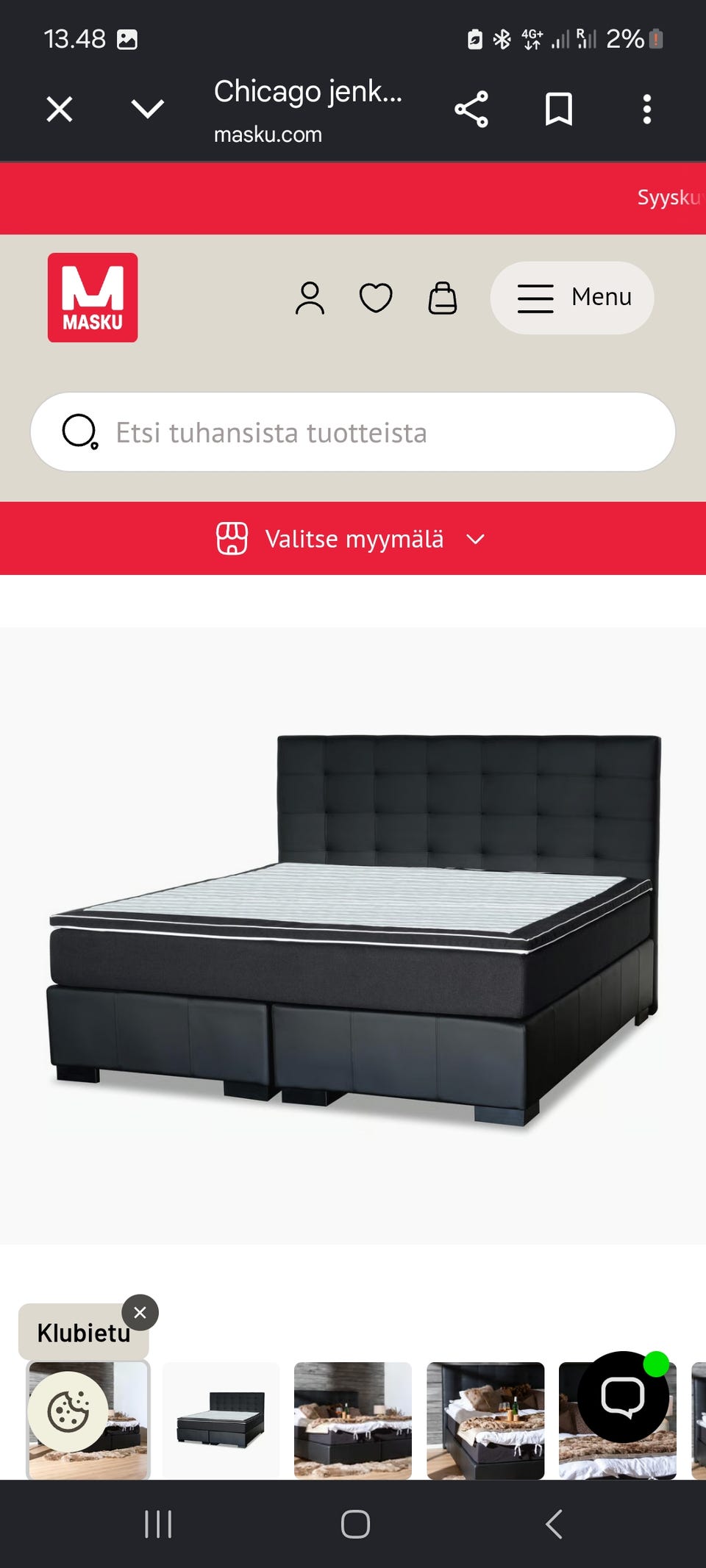Open the live chat bubble

(624, 1397)
